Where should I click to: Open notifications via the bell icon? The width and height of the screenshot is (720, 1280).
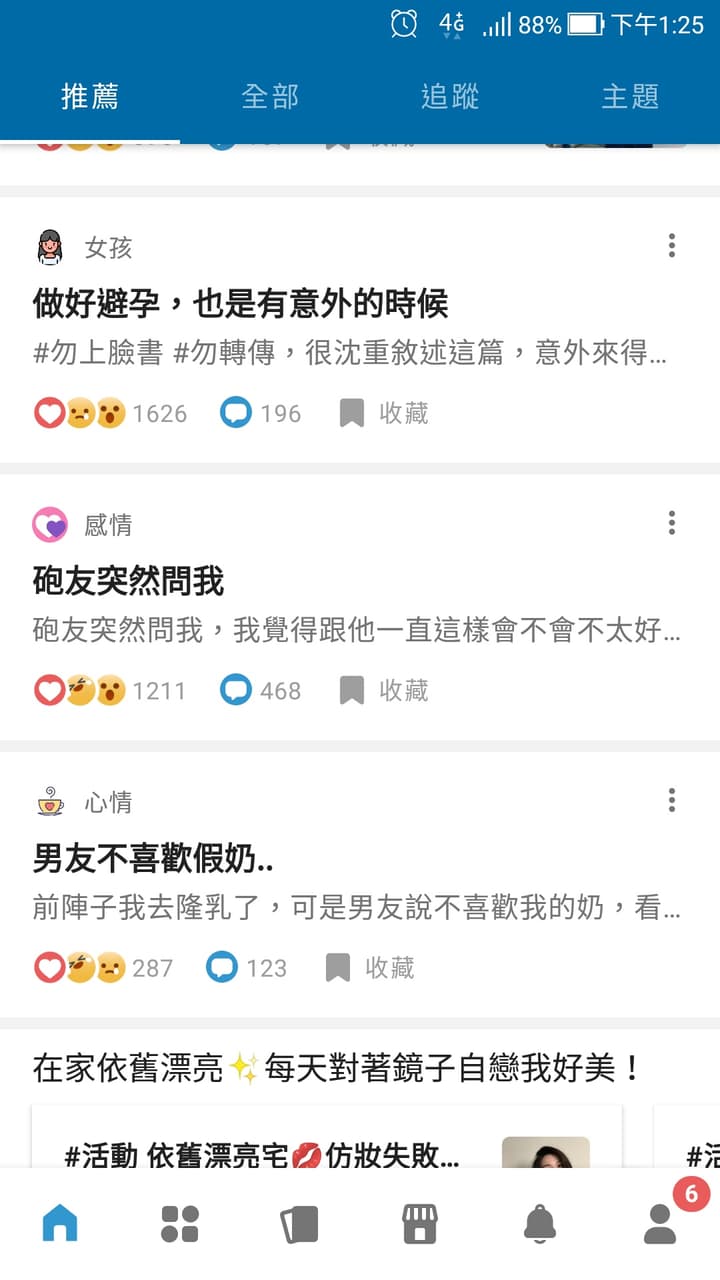pyautogui.click(x=540, y=1222)
